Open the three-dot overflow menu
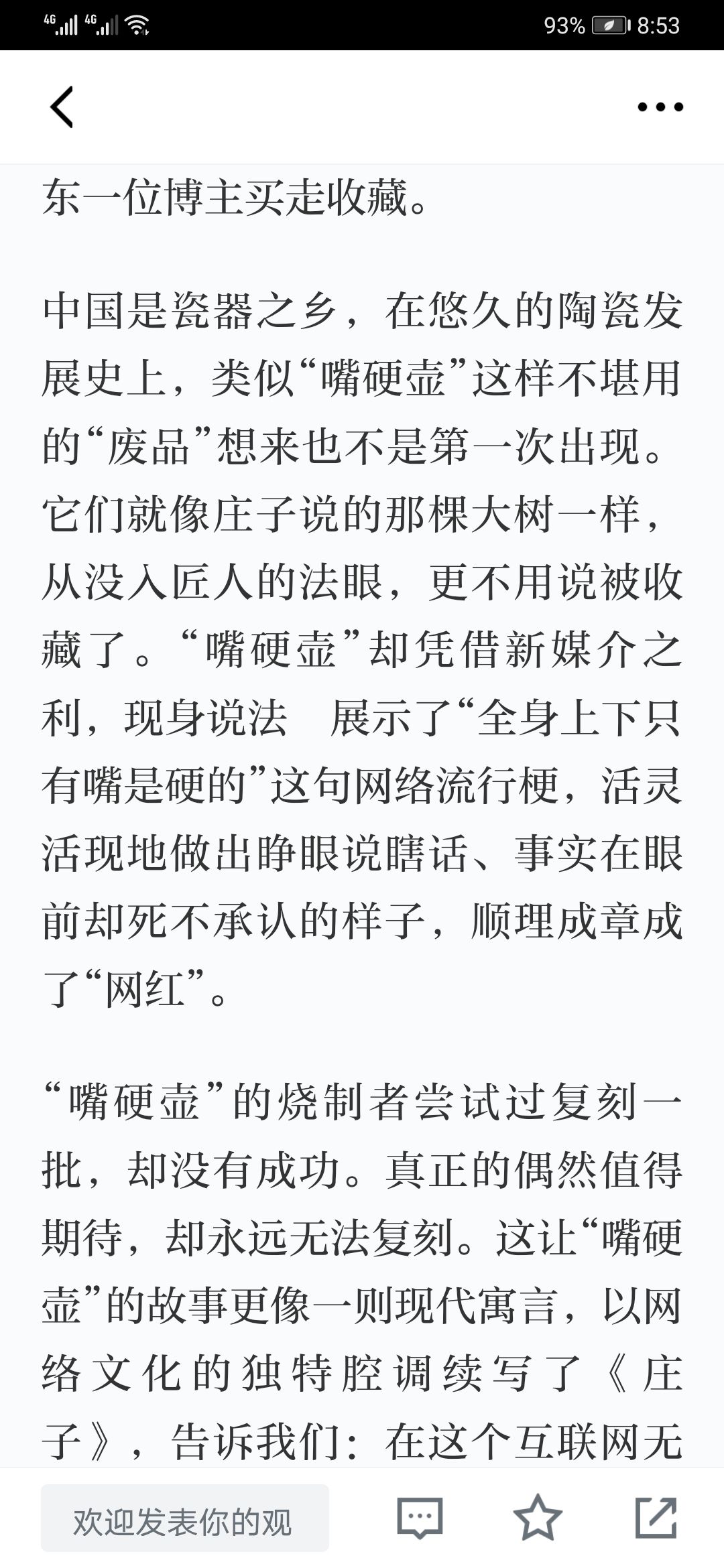This screenshot has height=1568, width=724. pyautogui.click(x=660, y=107)
